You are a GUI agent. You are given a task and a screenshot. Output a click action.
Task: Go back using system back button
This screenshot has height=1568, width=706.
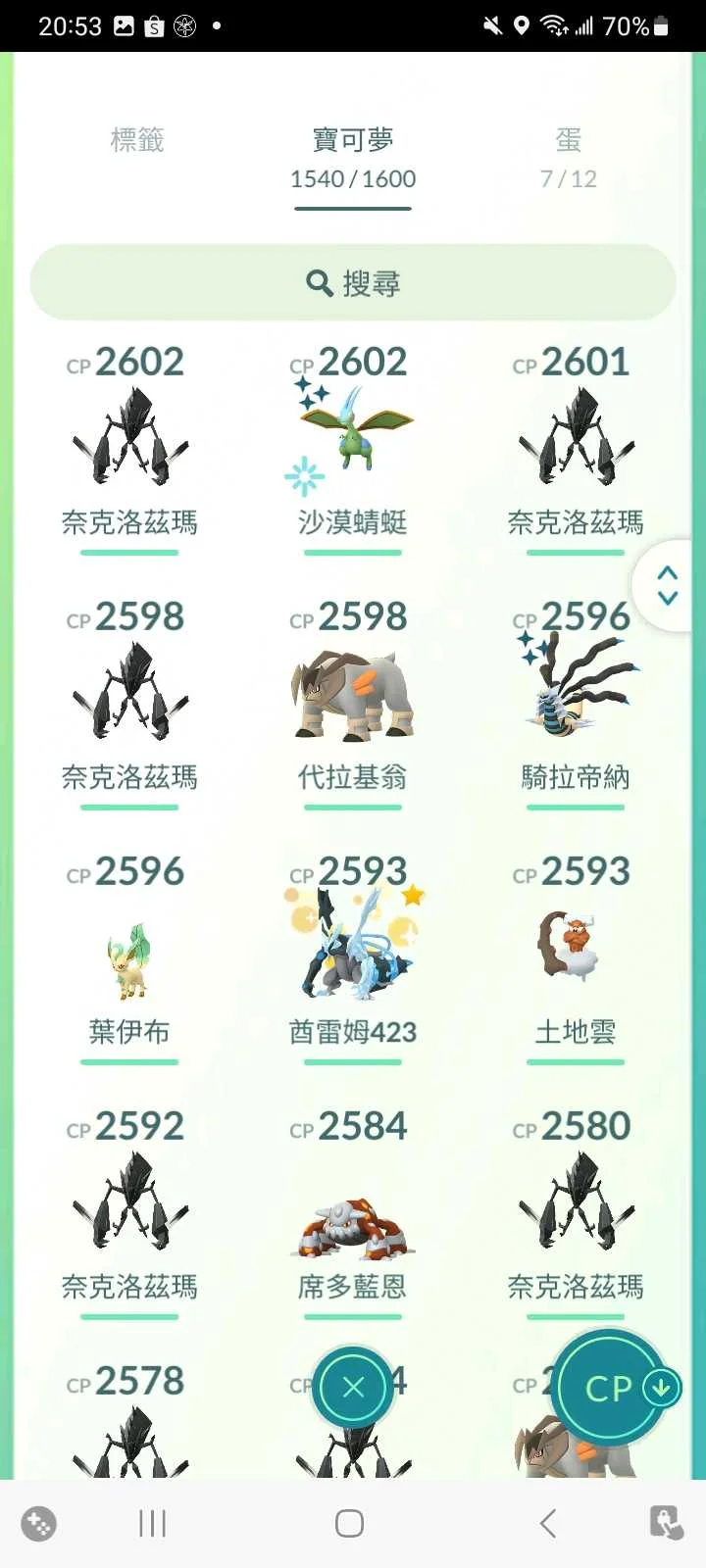pyautogui.click(x=548, y=1523)
